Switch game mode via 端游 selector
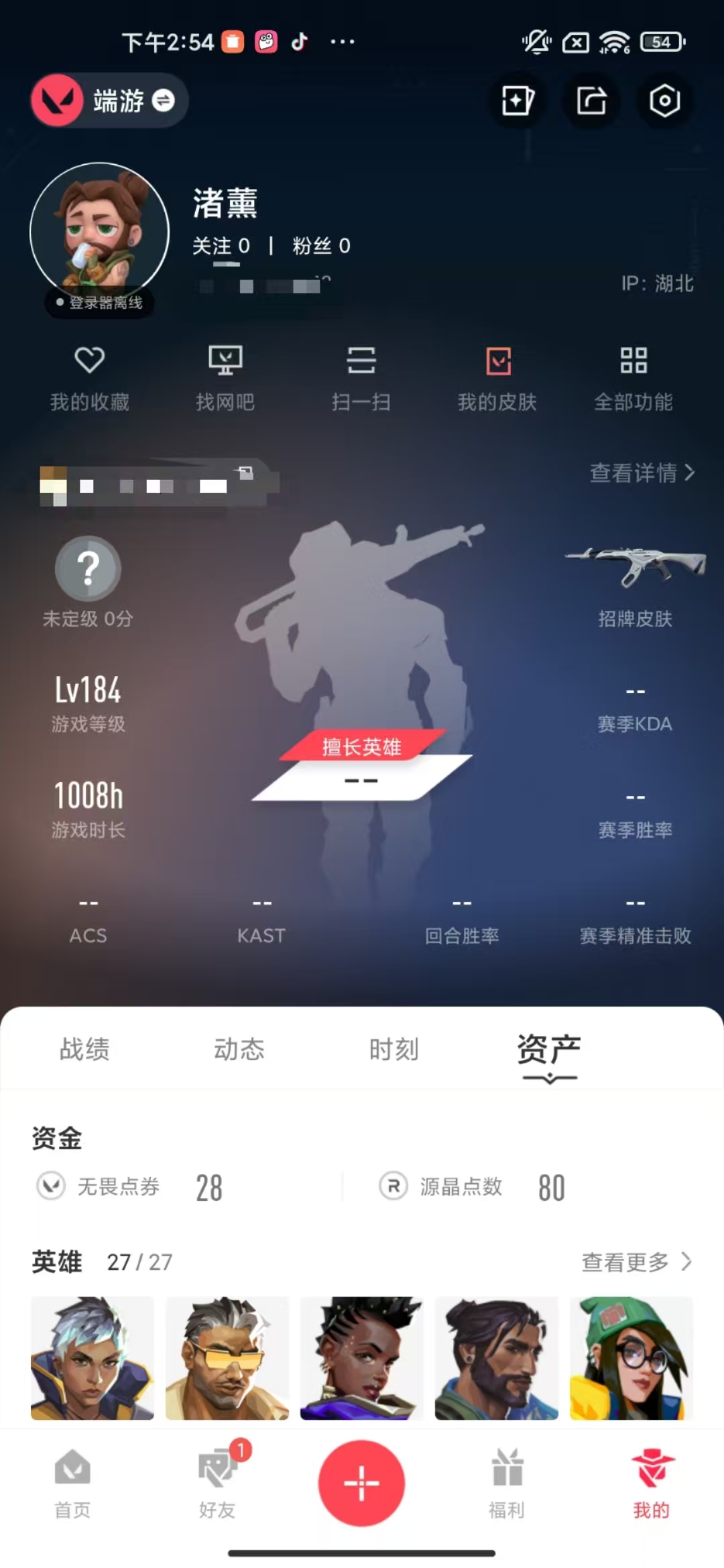Viewport: 724px width, 1568px height. [x=109, y=101]
